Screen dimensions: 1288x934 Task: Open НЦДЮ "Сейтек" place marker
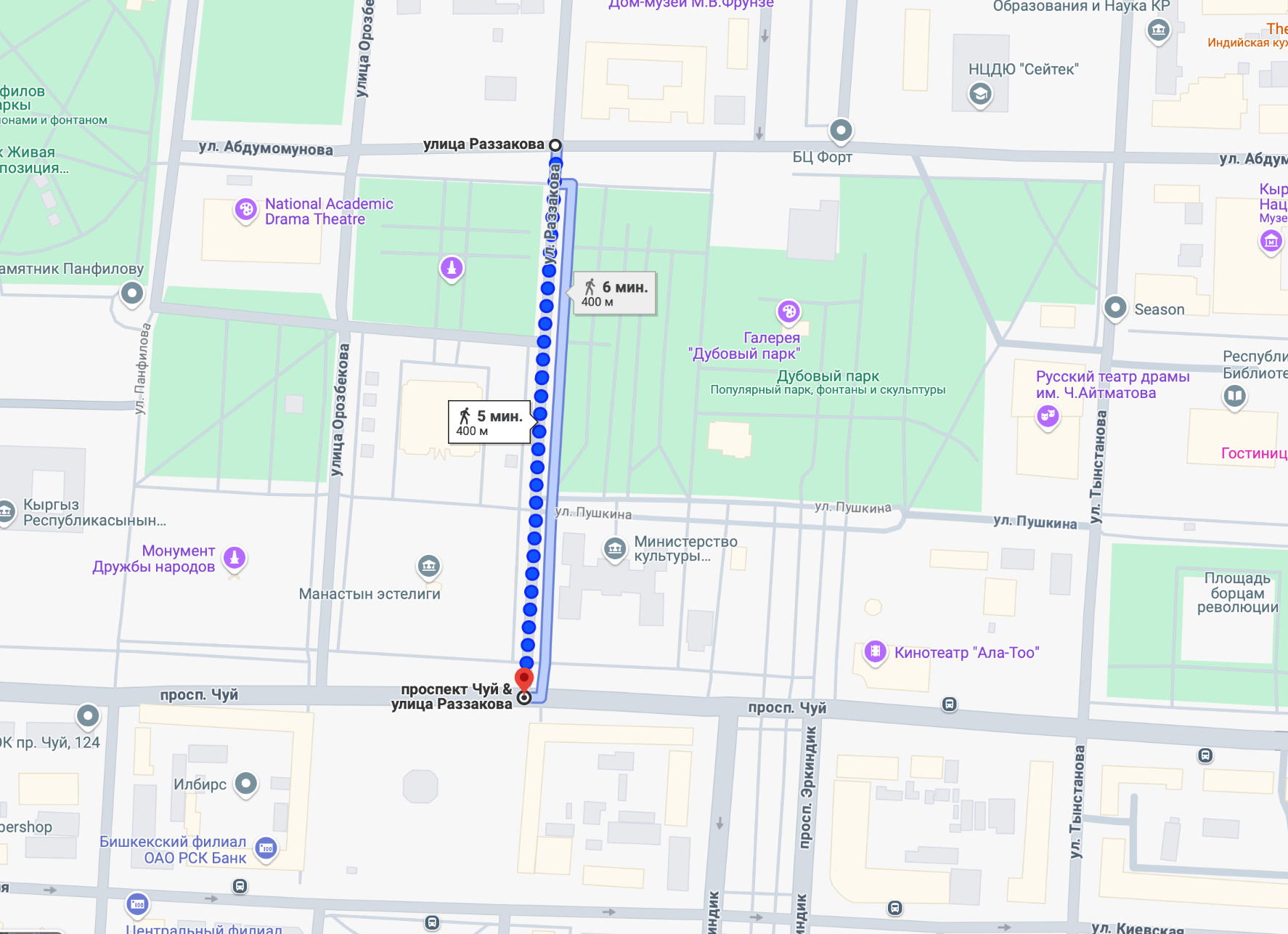(x=979, y=94)
